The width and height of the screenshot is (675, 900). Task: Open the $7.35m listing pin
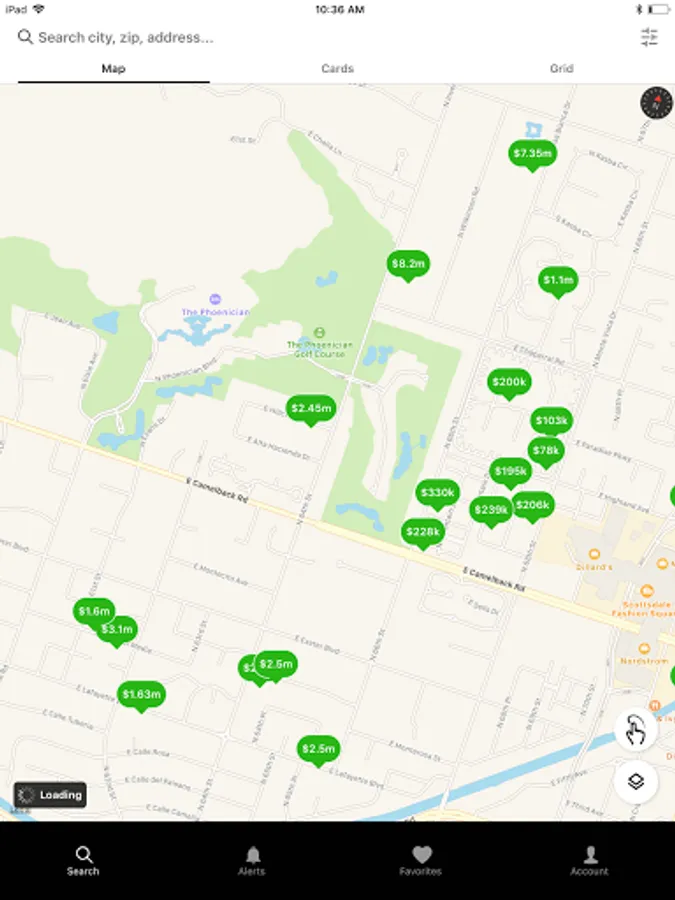tap(532, 153)
